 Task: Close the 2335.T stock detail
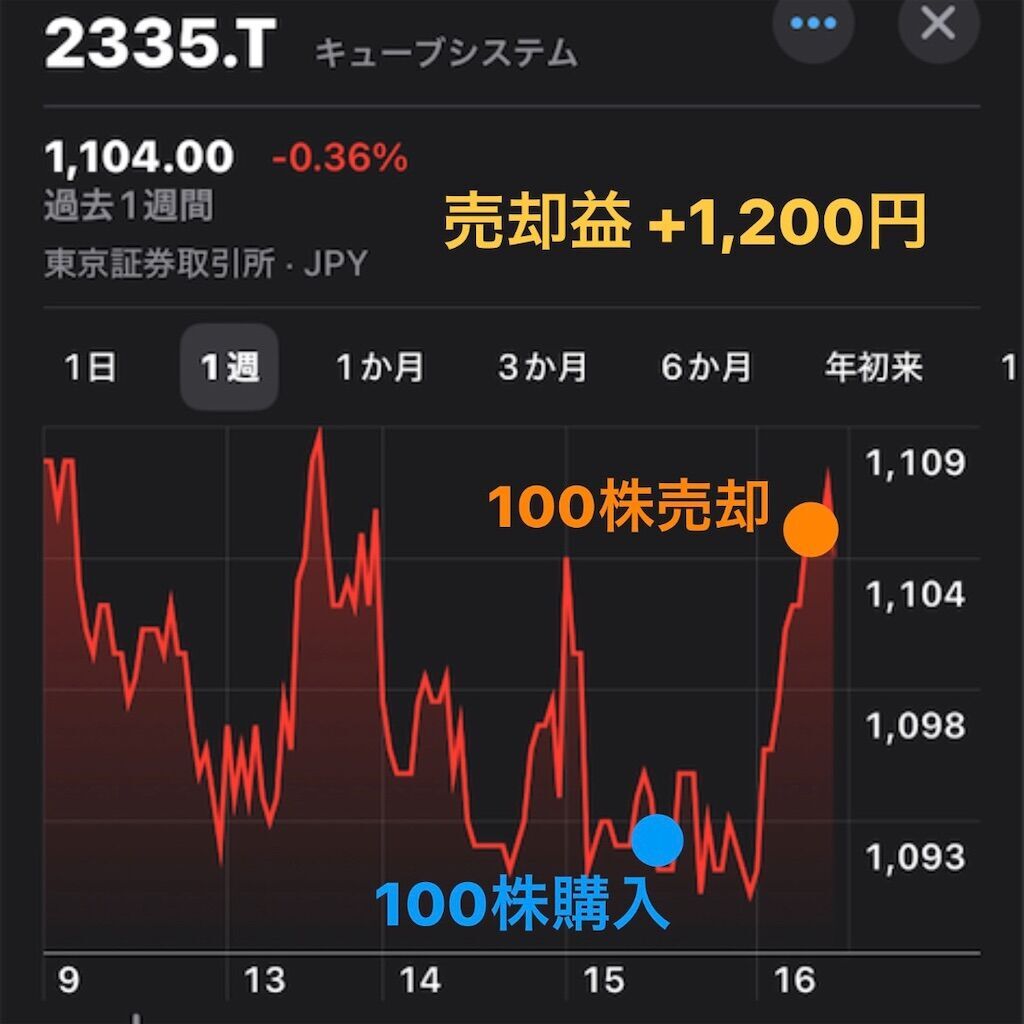937,24
